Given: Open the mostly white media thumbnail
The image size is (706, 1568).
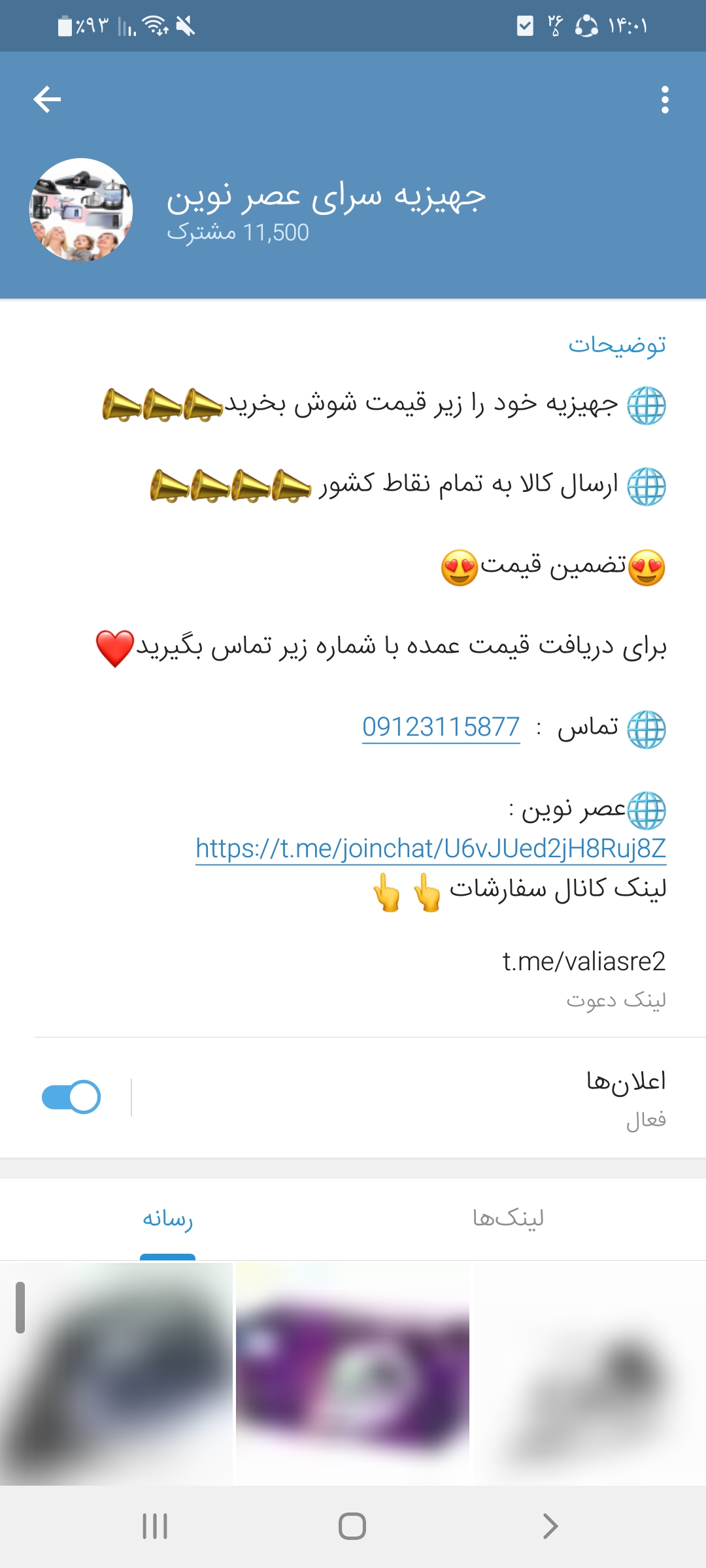Looking at the screenshot, I should point(589,1373).
